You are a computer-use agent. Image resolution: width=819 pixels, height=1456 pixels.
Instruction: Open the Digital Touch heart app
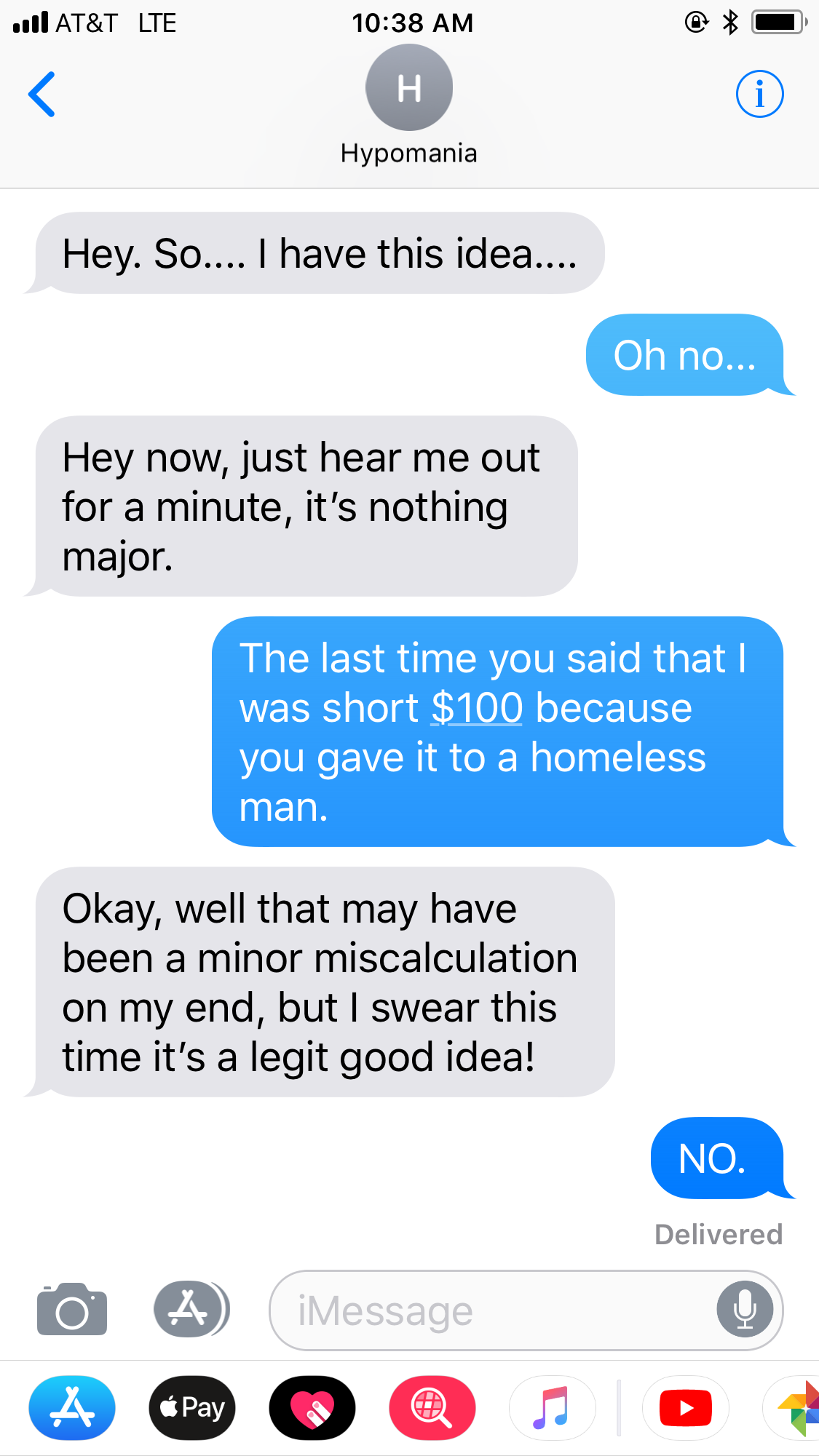[312, 1408]
